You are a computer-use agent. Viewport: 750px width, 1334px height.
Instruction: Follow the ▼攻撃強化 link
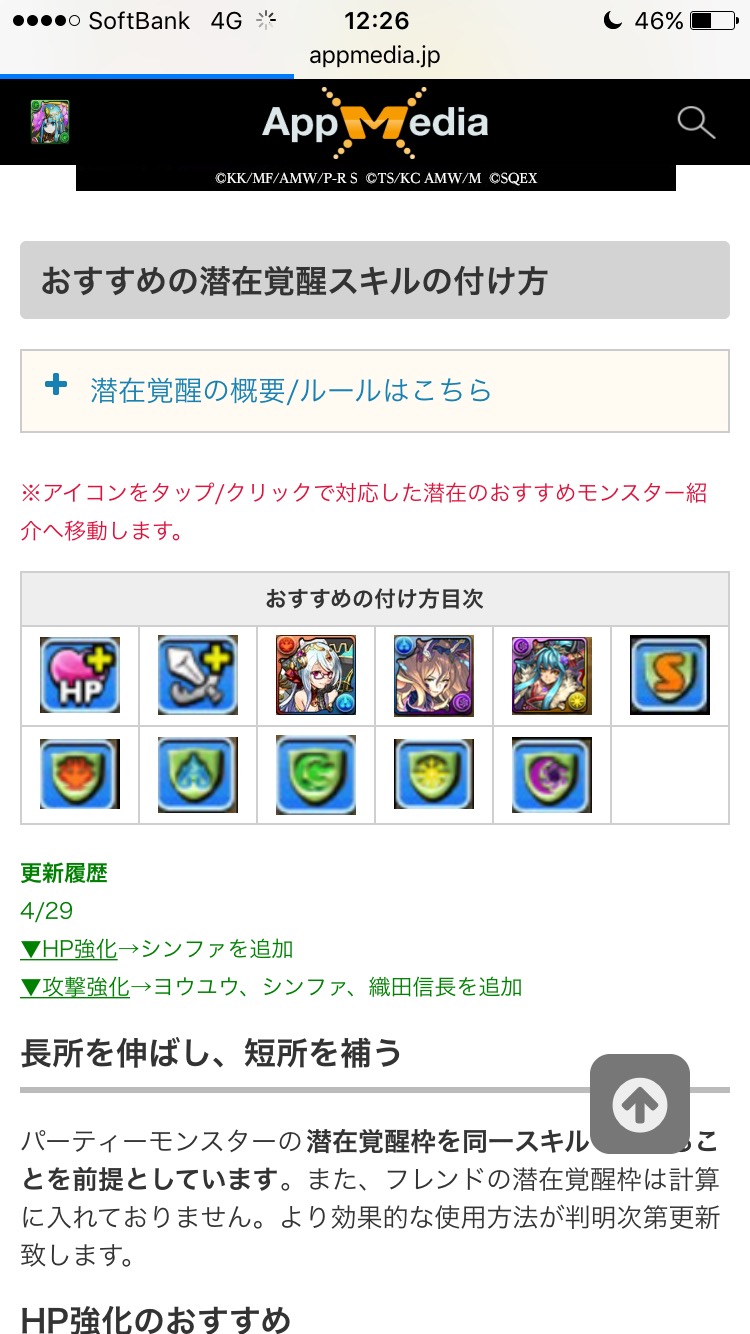click(75, 987)
